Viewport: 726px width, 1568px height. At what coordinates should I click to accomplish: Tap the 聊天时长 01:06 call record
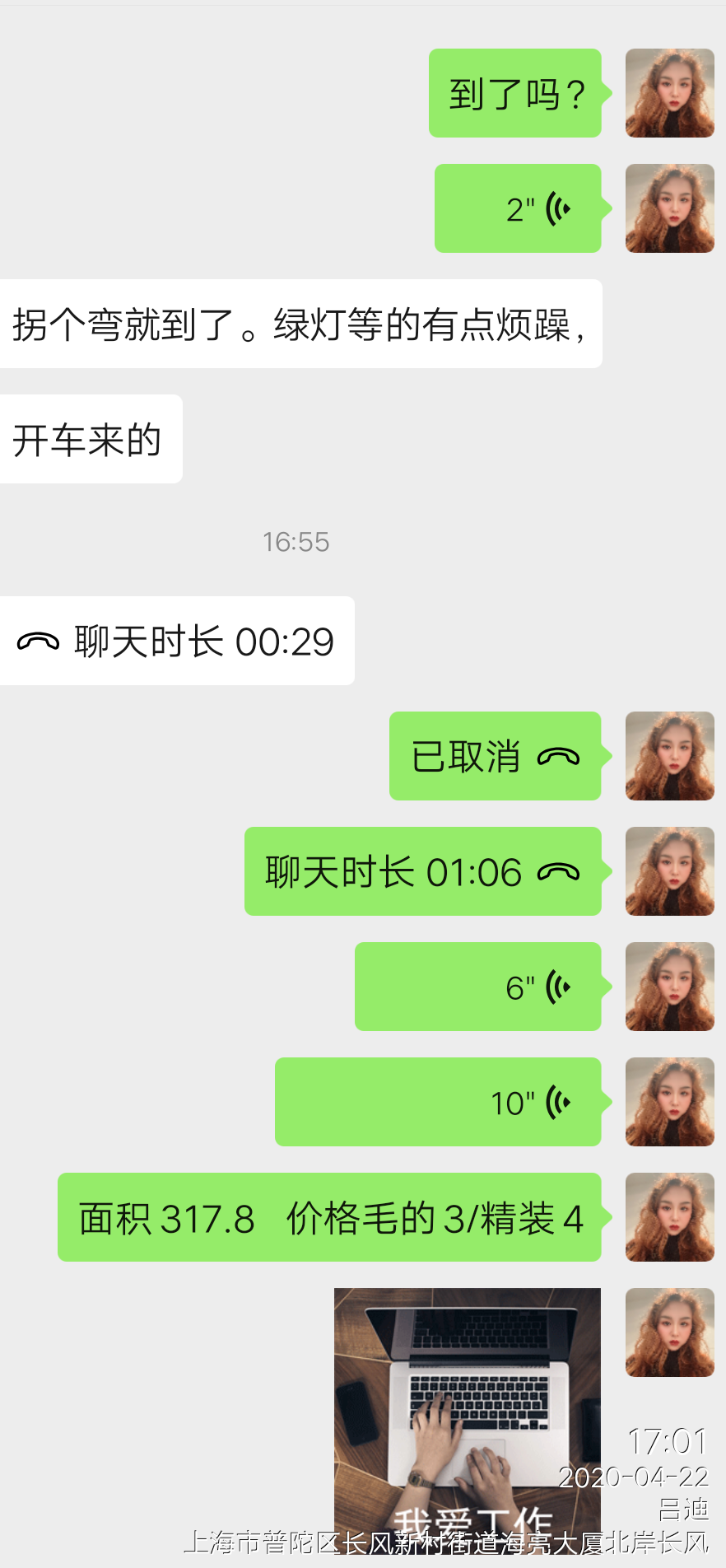[x=422, y=871]
